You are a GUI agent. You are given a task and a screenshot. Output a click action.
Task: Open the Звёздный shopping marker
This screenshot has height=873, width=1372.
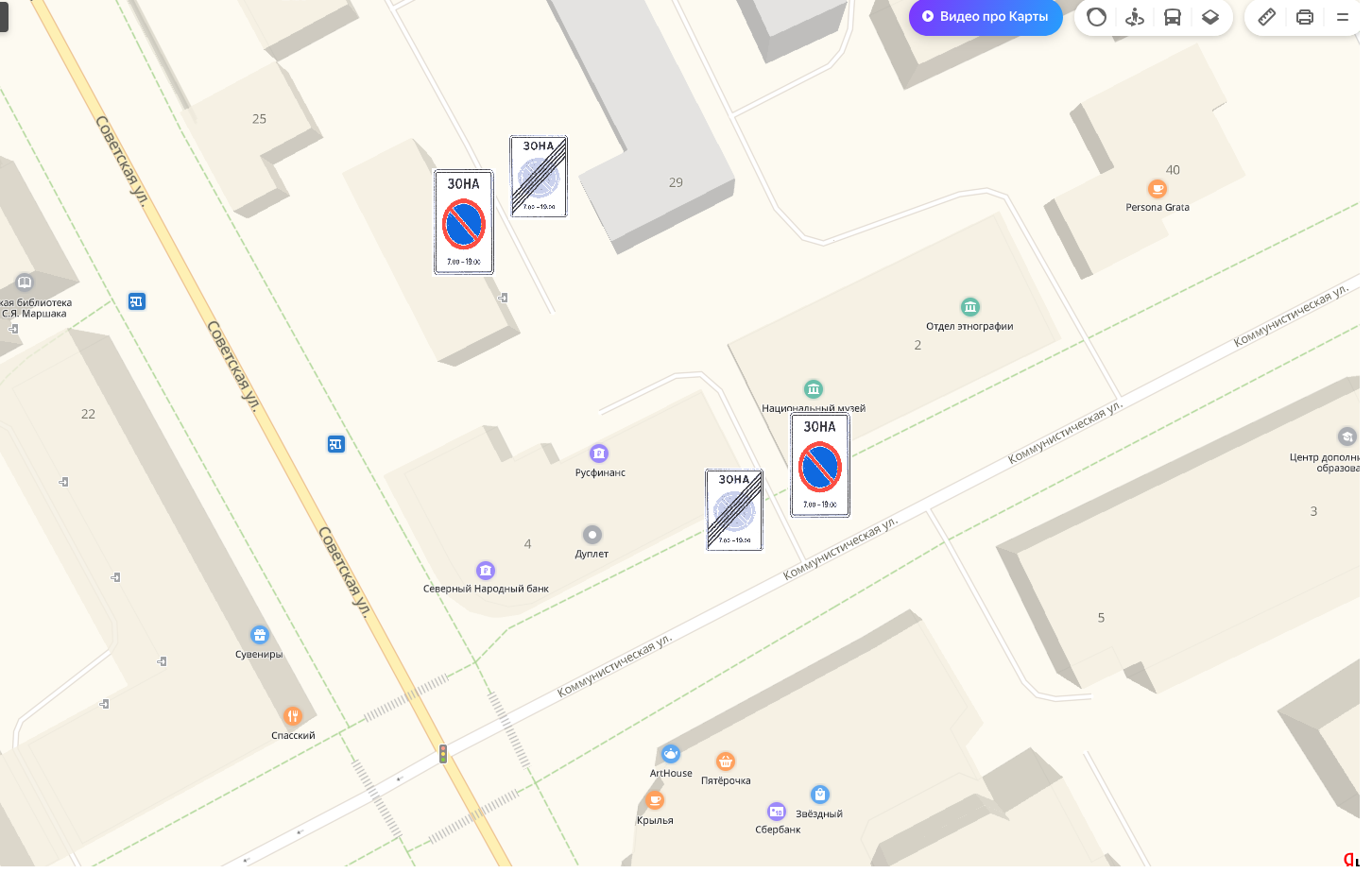pos(820,795)
